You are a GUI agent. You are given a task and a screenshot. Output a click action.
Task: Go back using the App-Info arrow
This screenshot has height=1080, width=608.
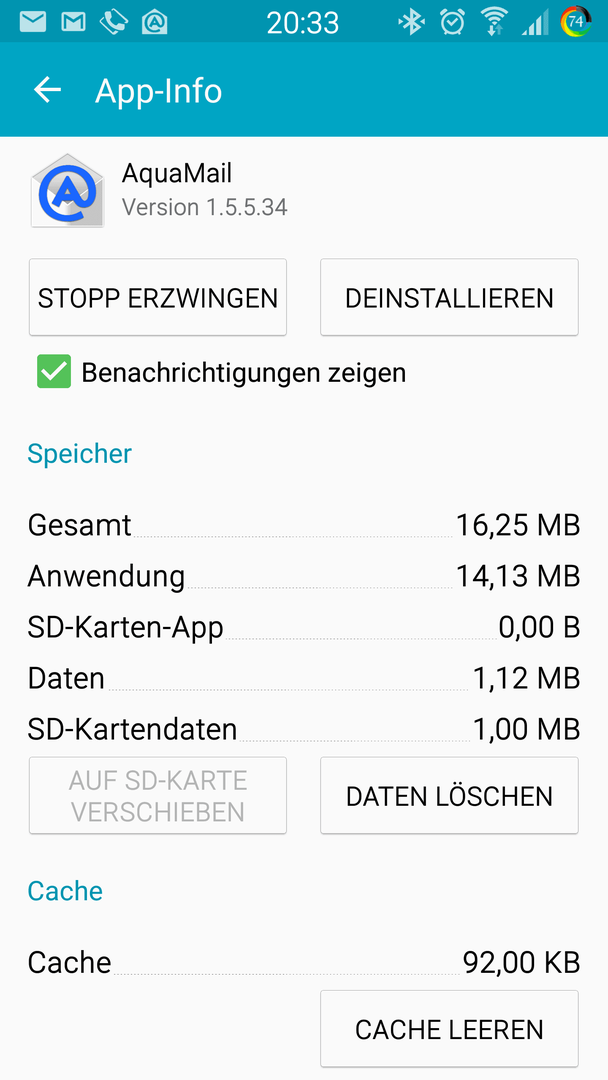pos(48,90)
